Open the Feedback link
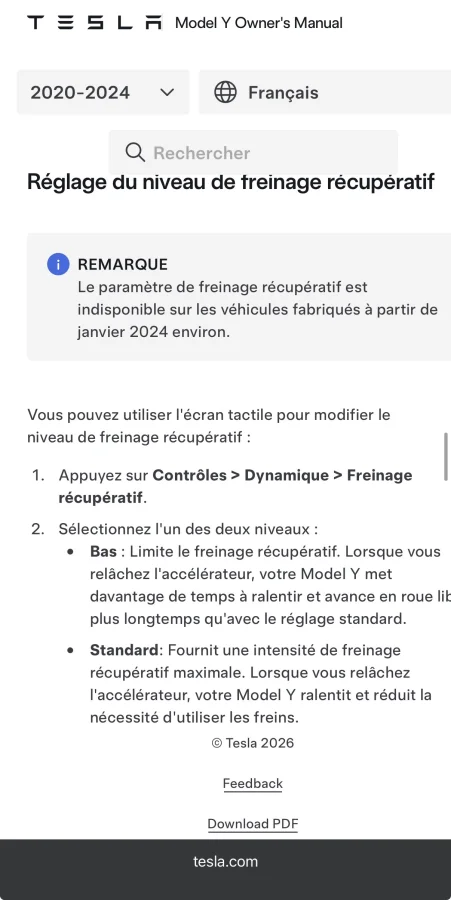Image resolution: width=451 pixels, height=900 pixels. [252, 783]
